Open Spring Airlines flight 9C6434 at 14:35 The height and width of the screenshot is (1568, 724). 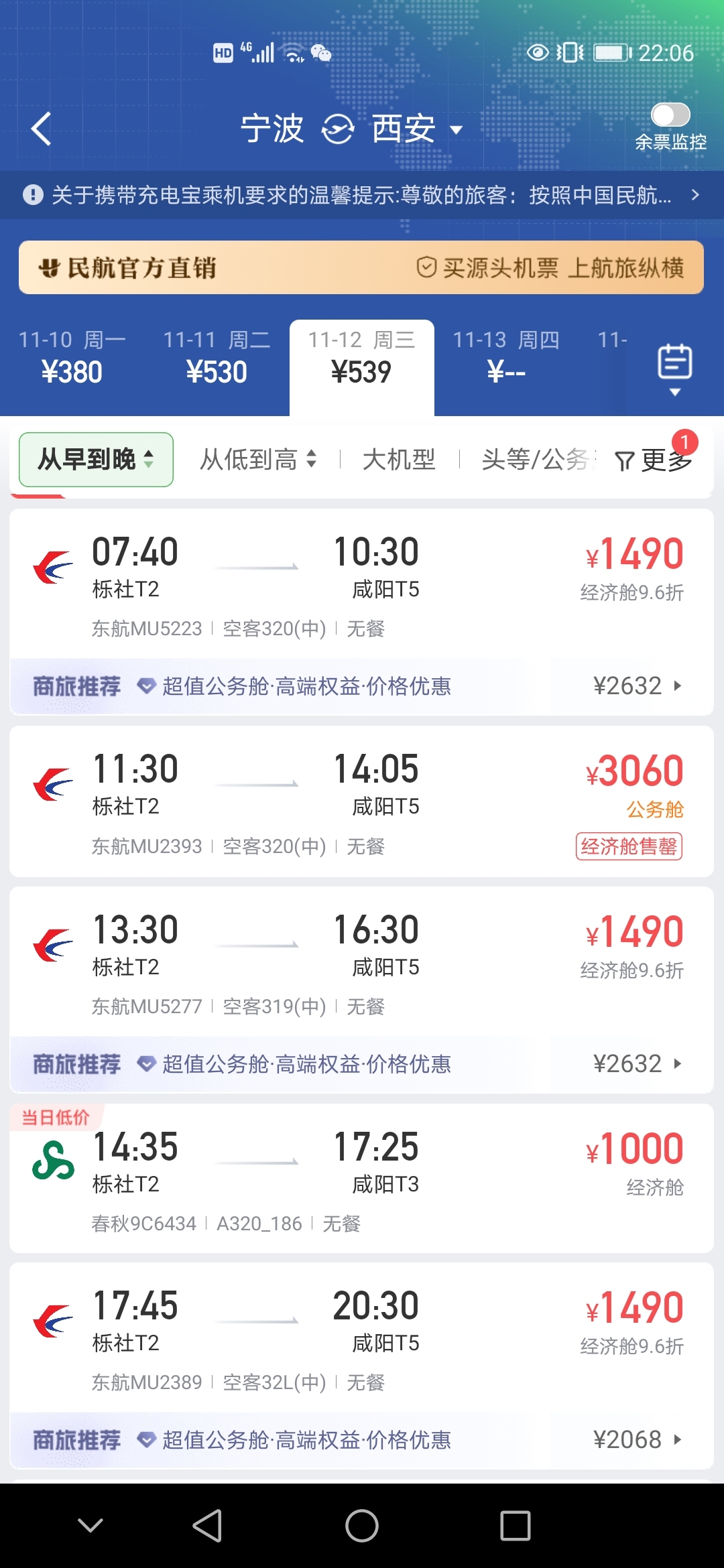coord(362,1179)
